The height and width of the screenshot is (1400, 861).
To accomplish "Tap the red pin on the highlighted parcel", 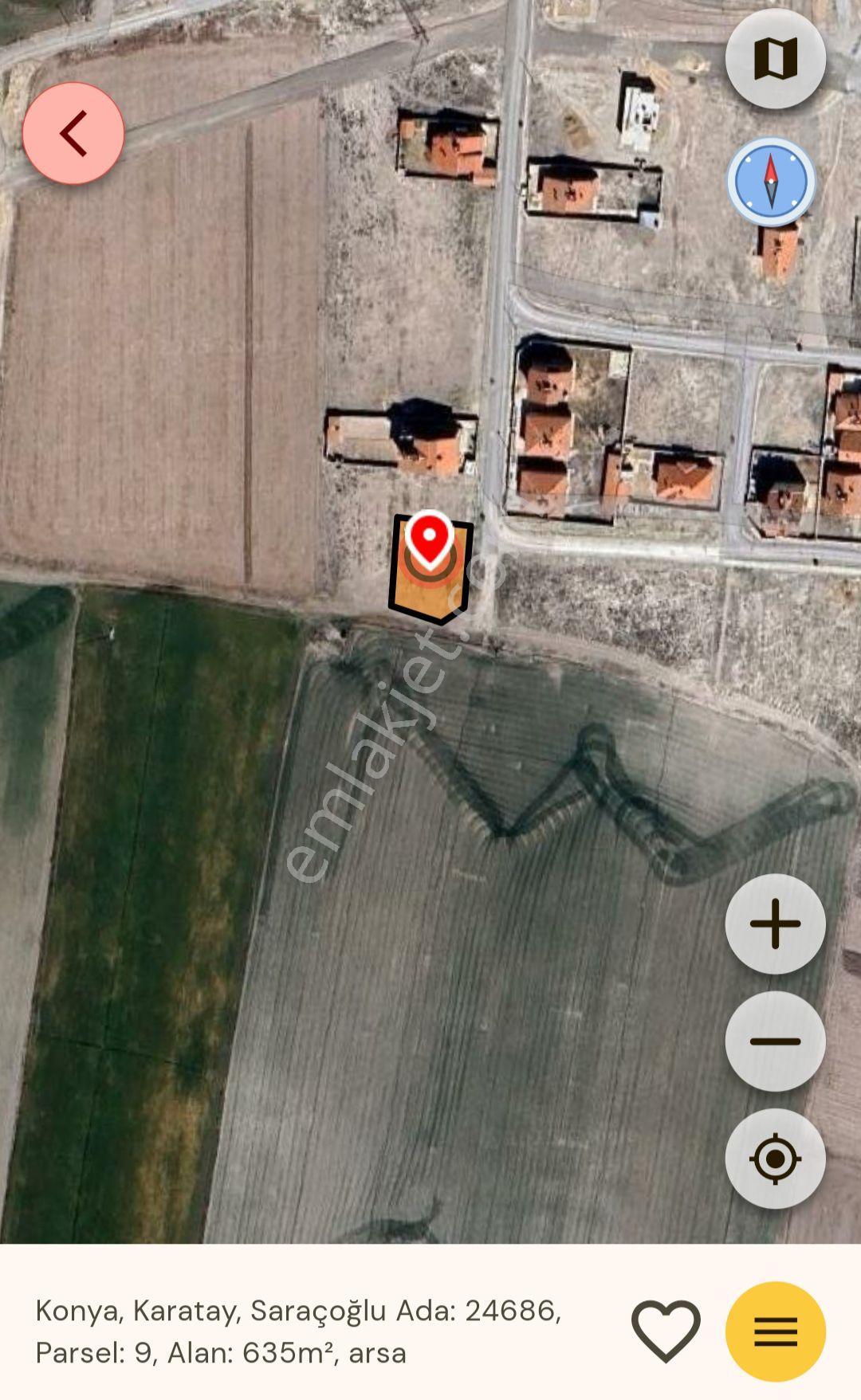I will (x=430, y=539).
